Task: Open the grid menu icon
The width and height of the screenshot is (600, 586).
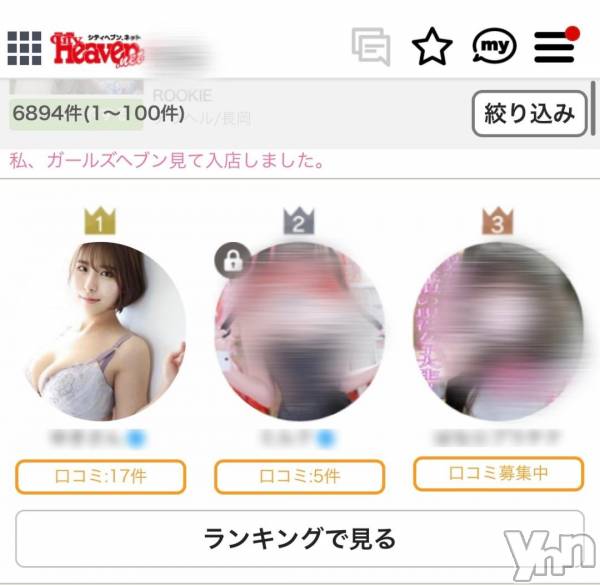Action: (x=24, y=46)
